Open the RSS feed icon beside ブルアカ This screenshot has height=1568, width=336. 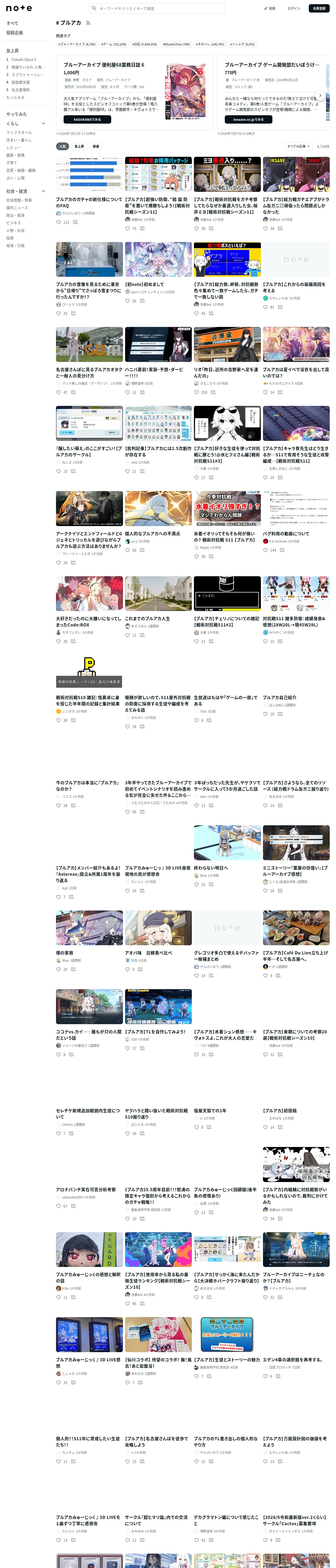tap(88, 23)
